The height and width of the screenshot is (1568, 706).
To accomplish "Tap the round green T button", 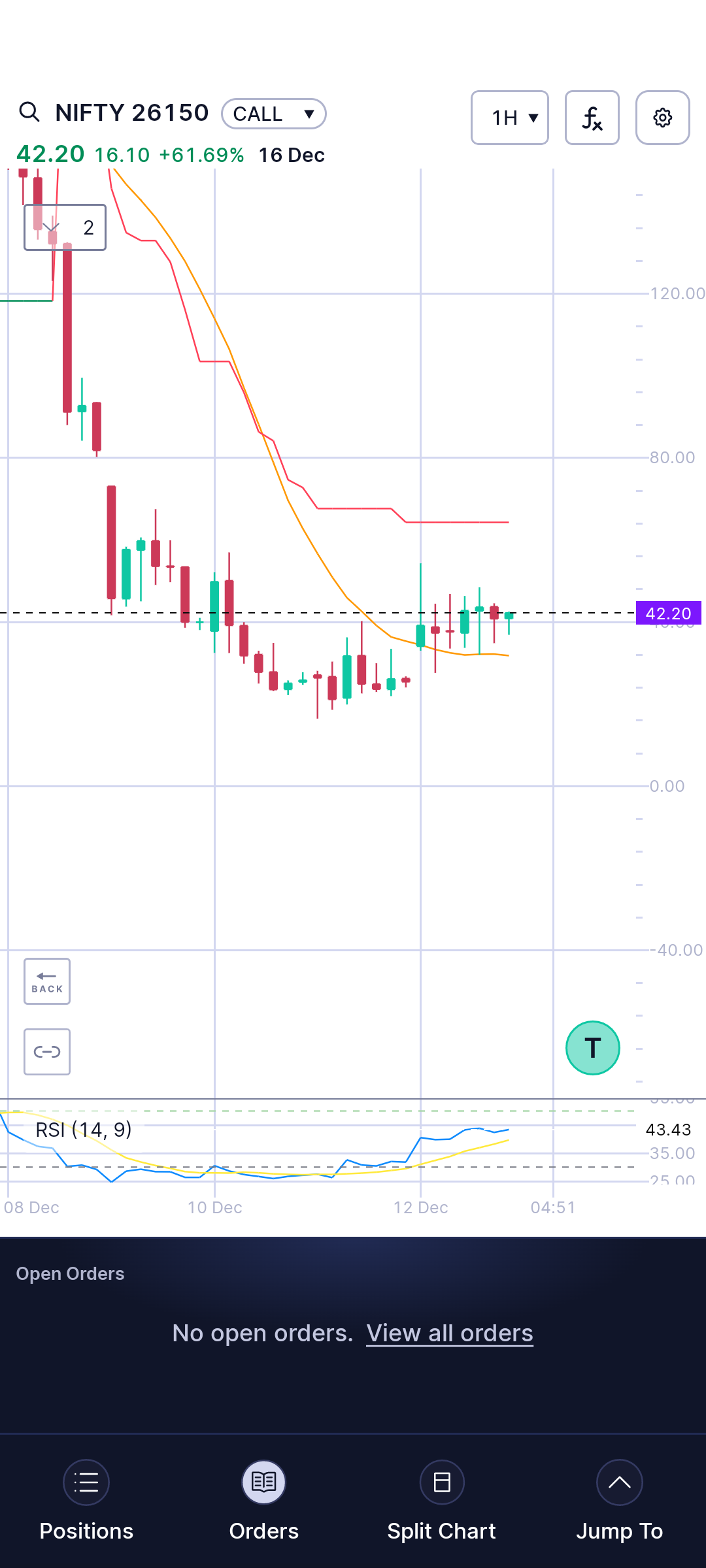I will pos(593,1048).
